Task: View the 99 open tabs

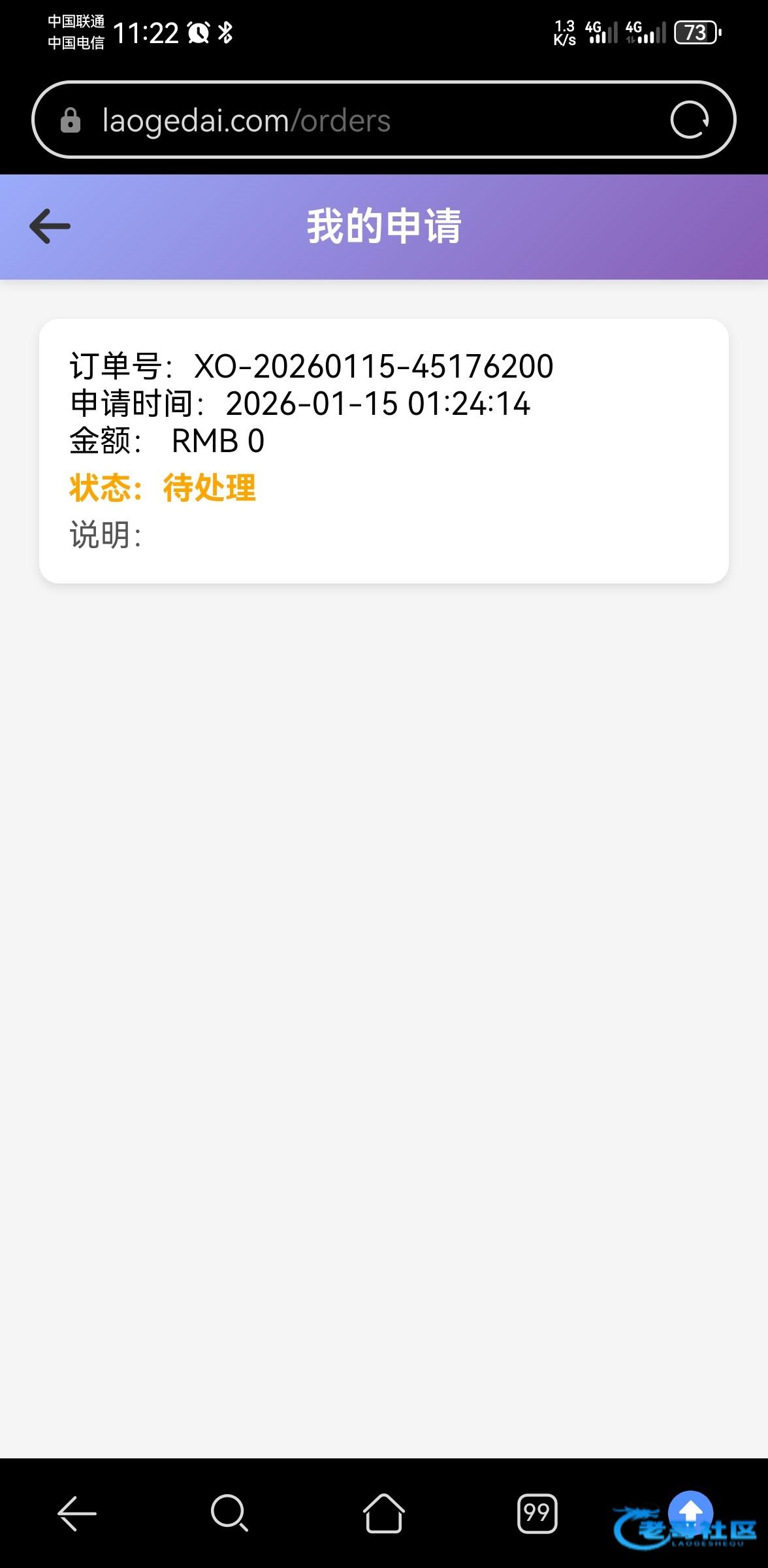Action: point(537,1512)
